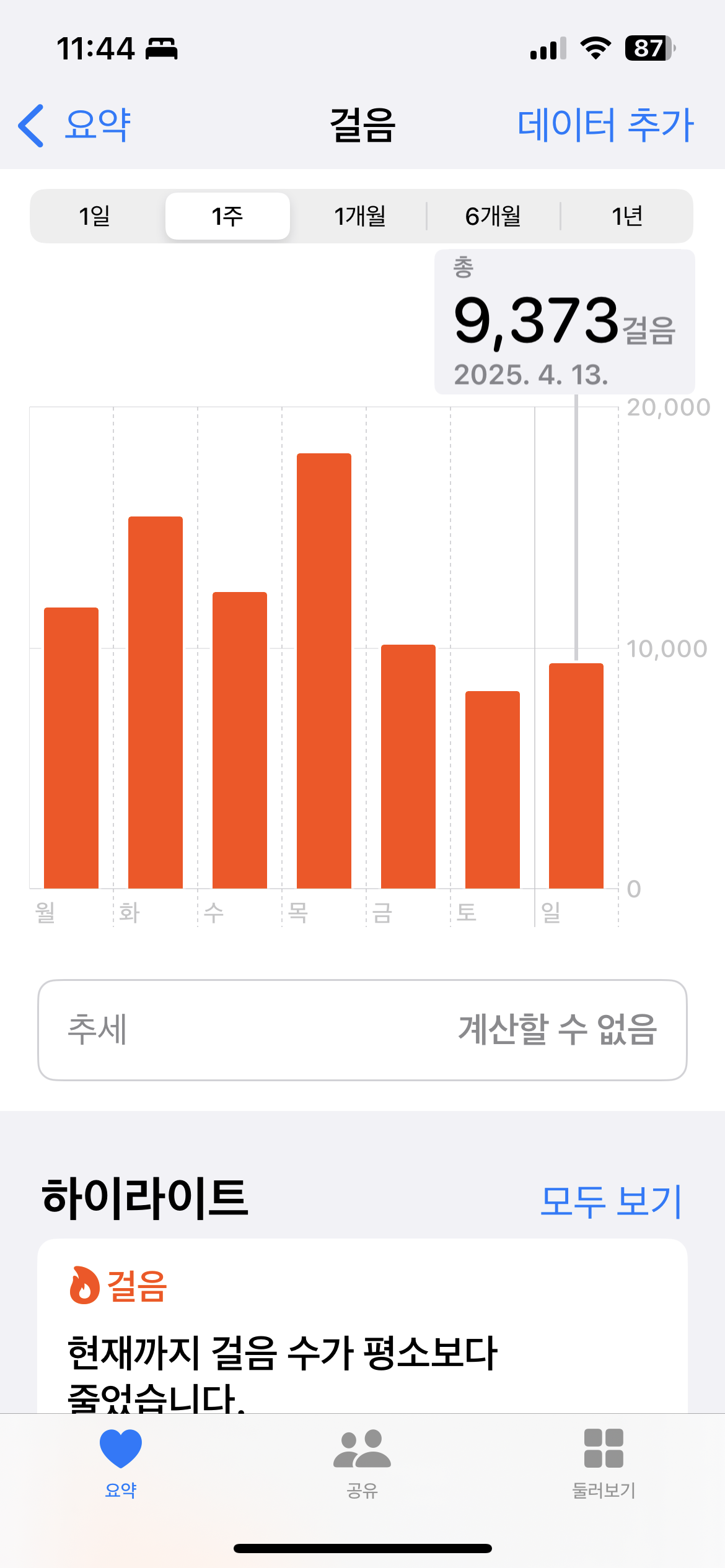Open the 걸음 highlight card
725x1568 pixels.
click(362, 1331)
